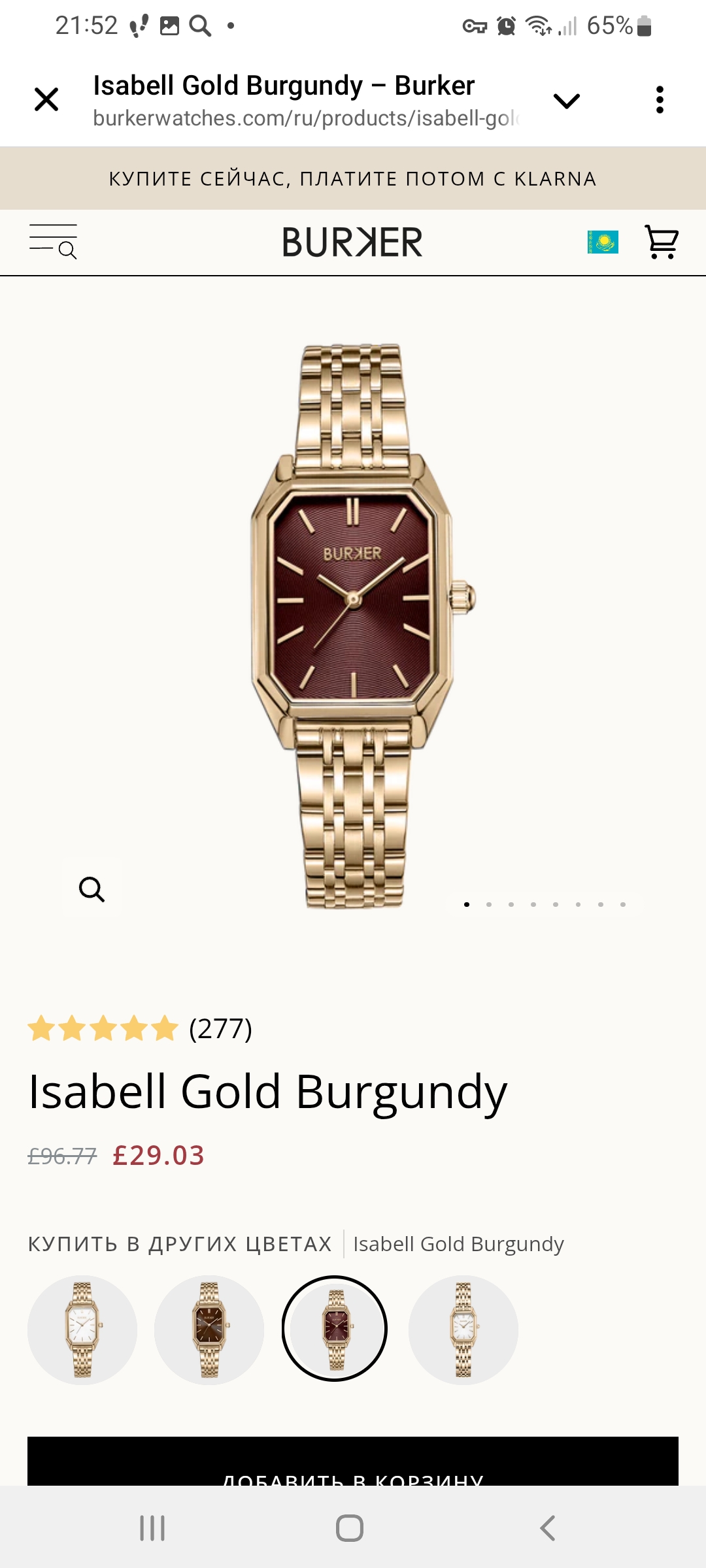Open the 277 reviews star rating

point(140,1028)
